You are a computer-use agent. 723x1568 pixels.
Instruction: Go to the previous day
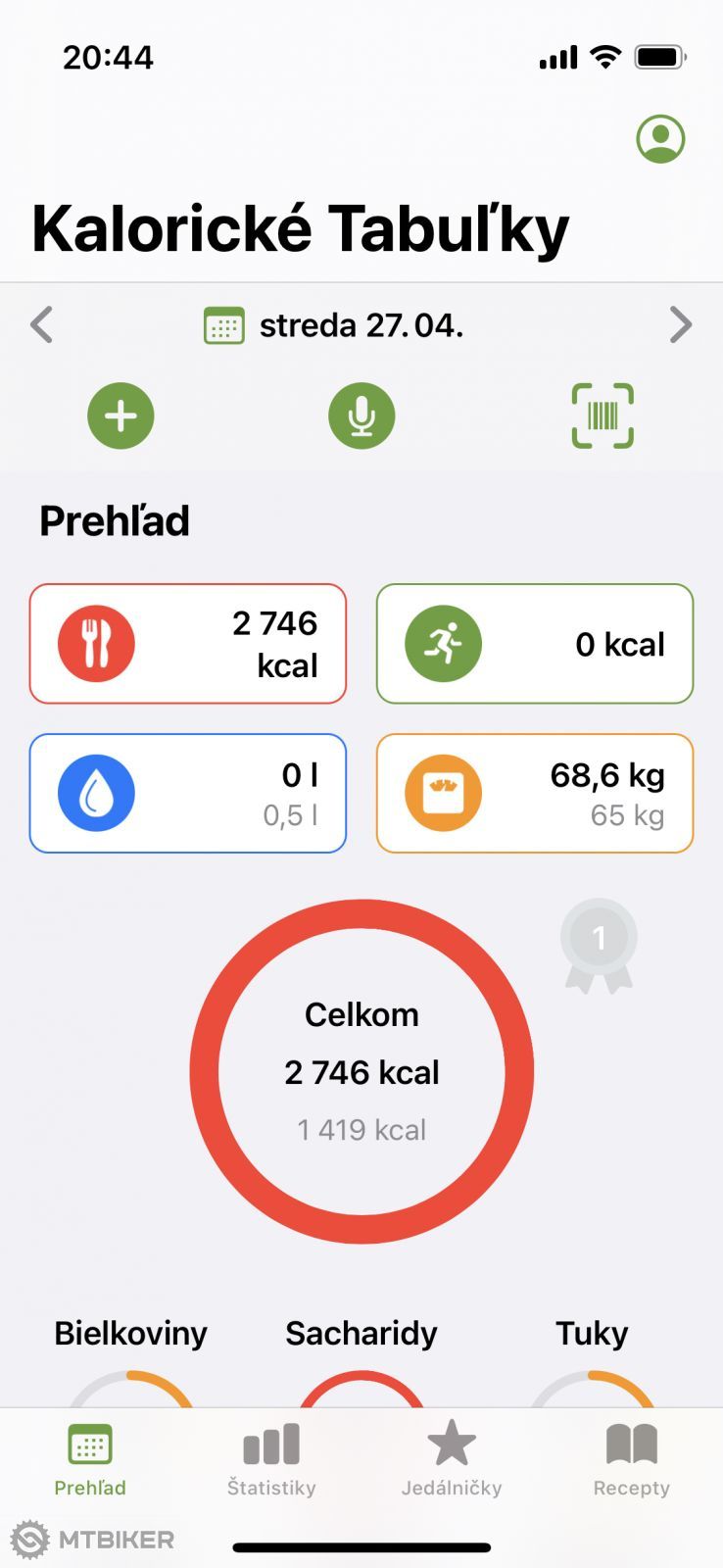coord(42,324)
